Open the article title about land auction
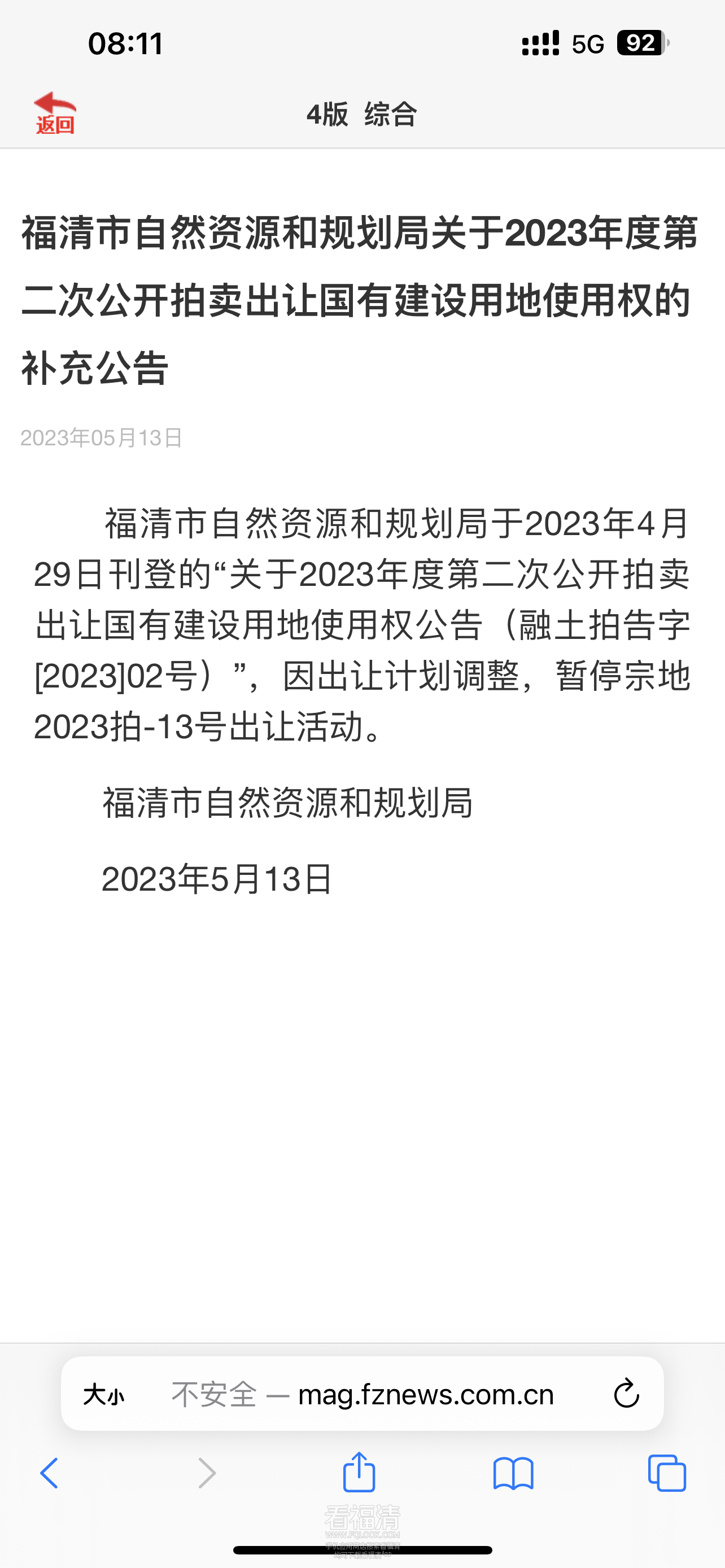Screen dimensions: 725x1568 (x=359, y=298)
